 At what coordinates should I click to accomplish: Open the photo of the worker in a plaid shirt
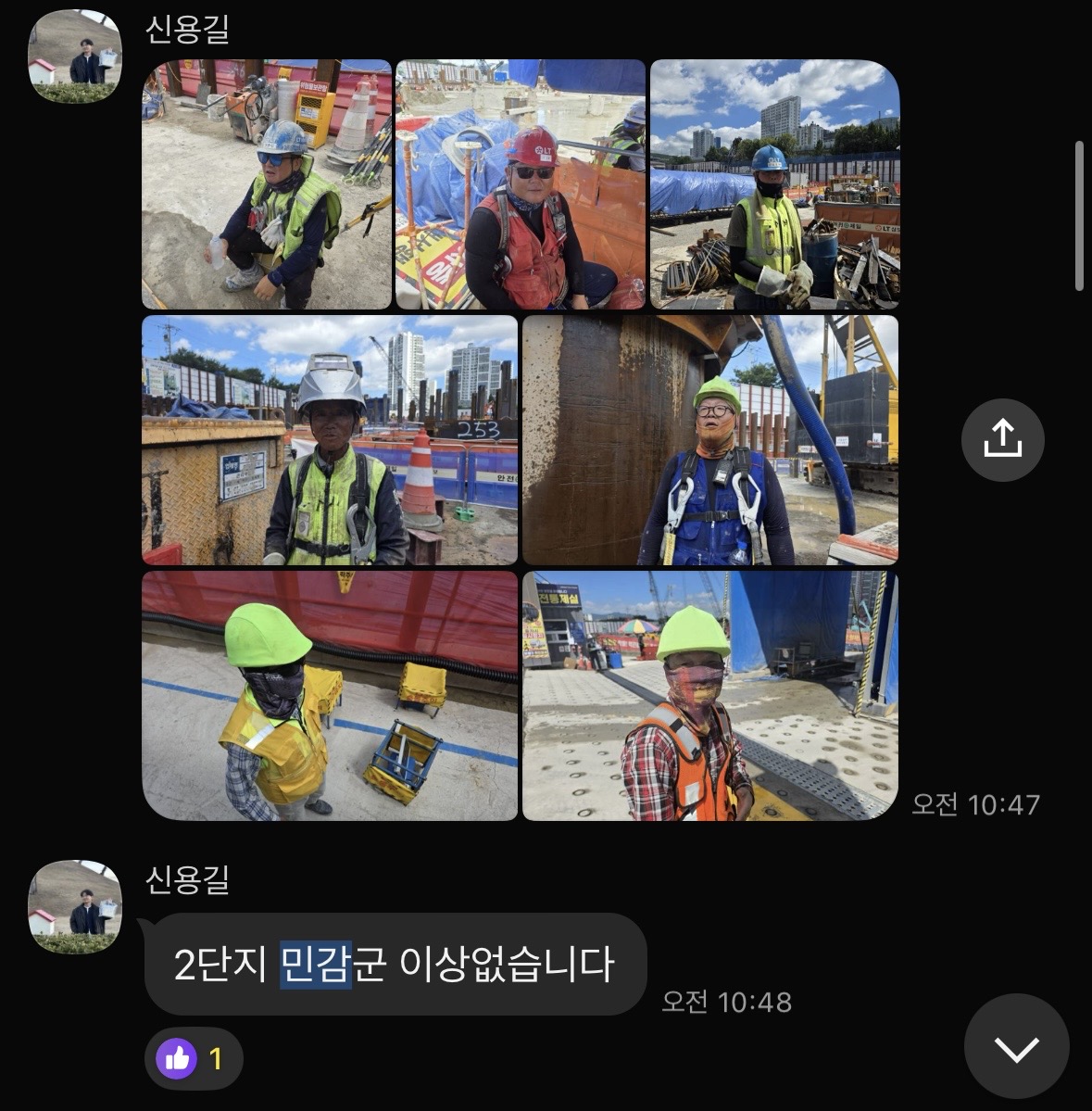click(710, 696)
